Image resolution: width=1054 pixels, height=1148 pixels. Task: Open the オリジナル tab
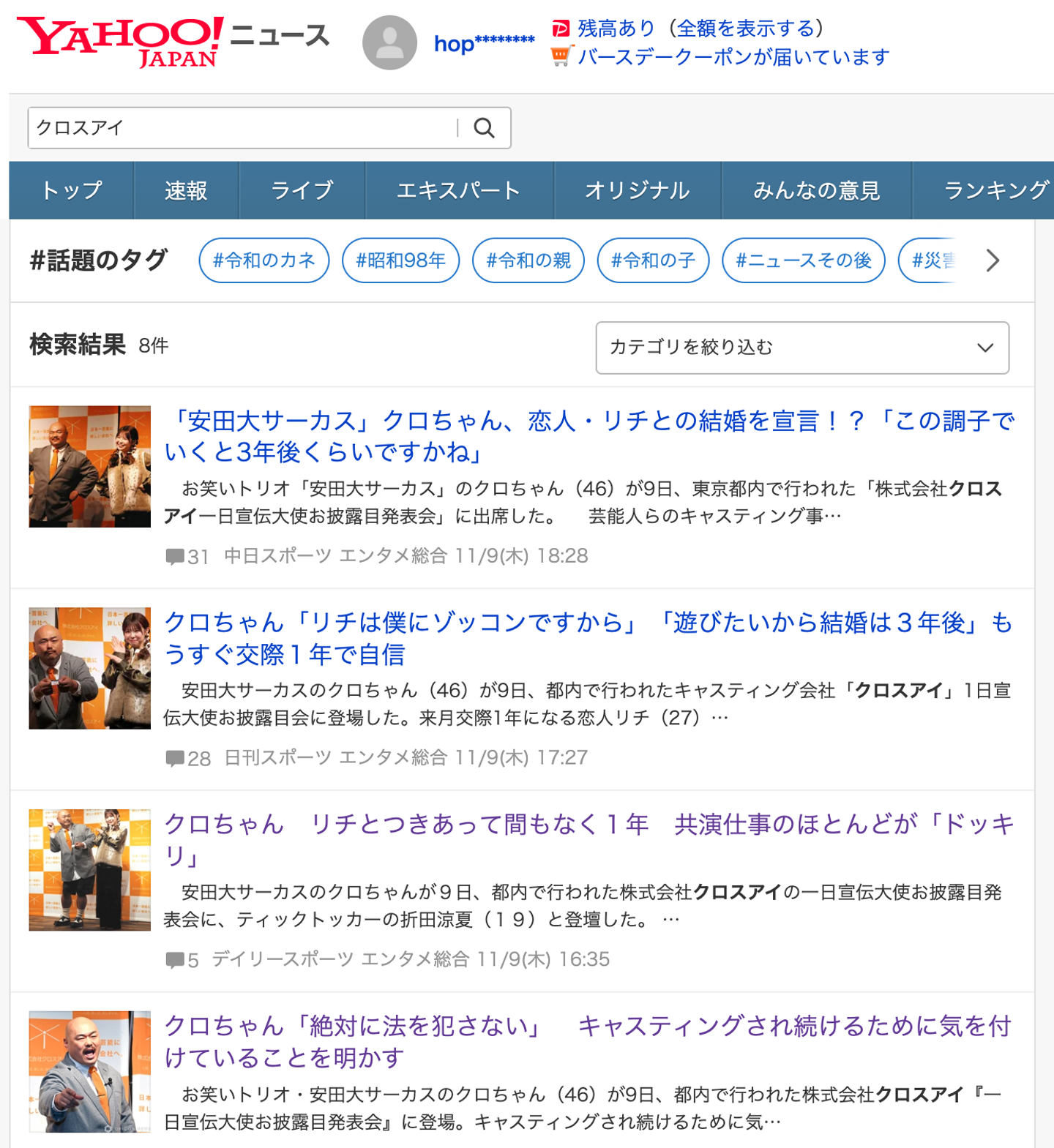(x=637, y=190)
